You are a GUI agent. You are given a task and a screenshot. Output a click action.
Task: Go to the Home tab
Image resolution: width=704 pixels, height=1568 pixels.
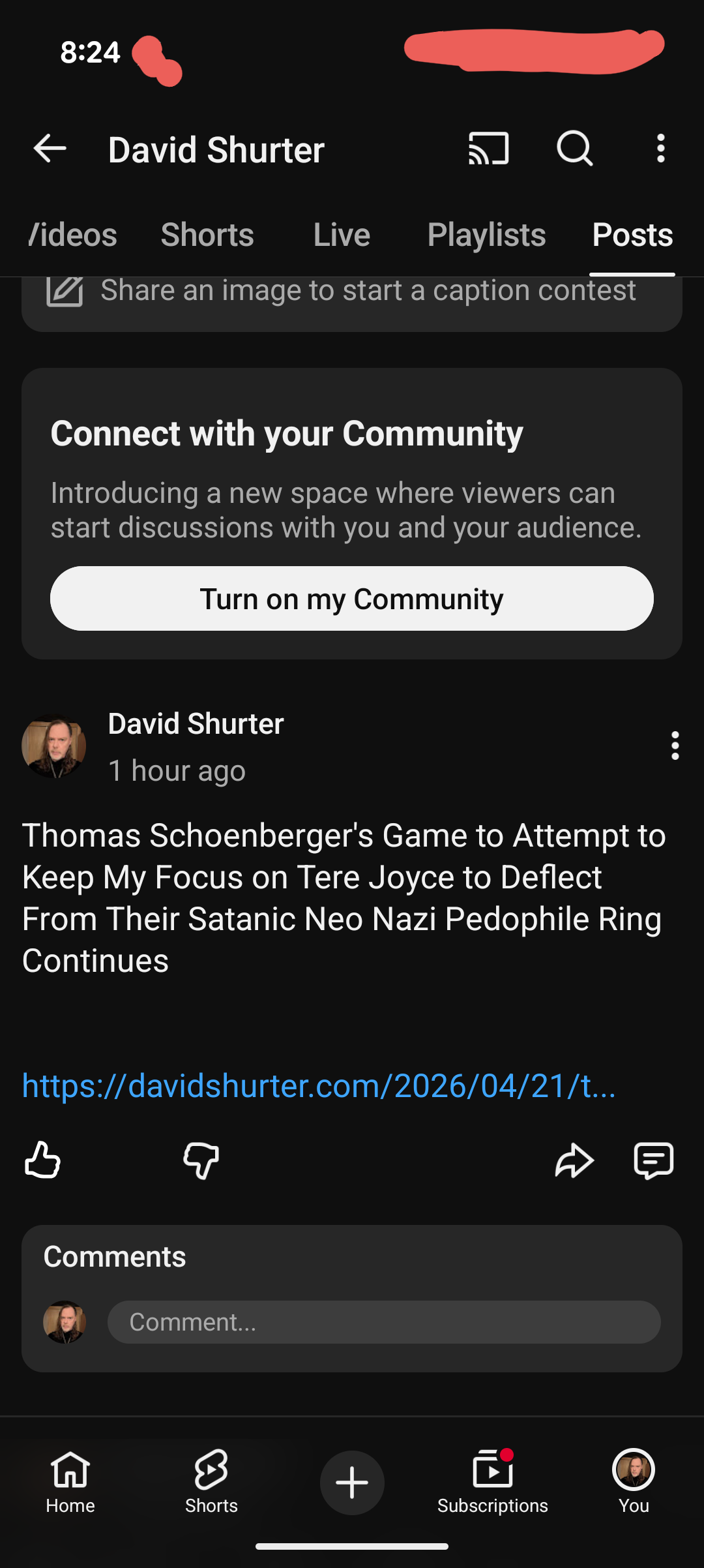pyautogui.click(x=70, y=1482)
